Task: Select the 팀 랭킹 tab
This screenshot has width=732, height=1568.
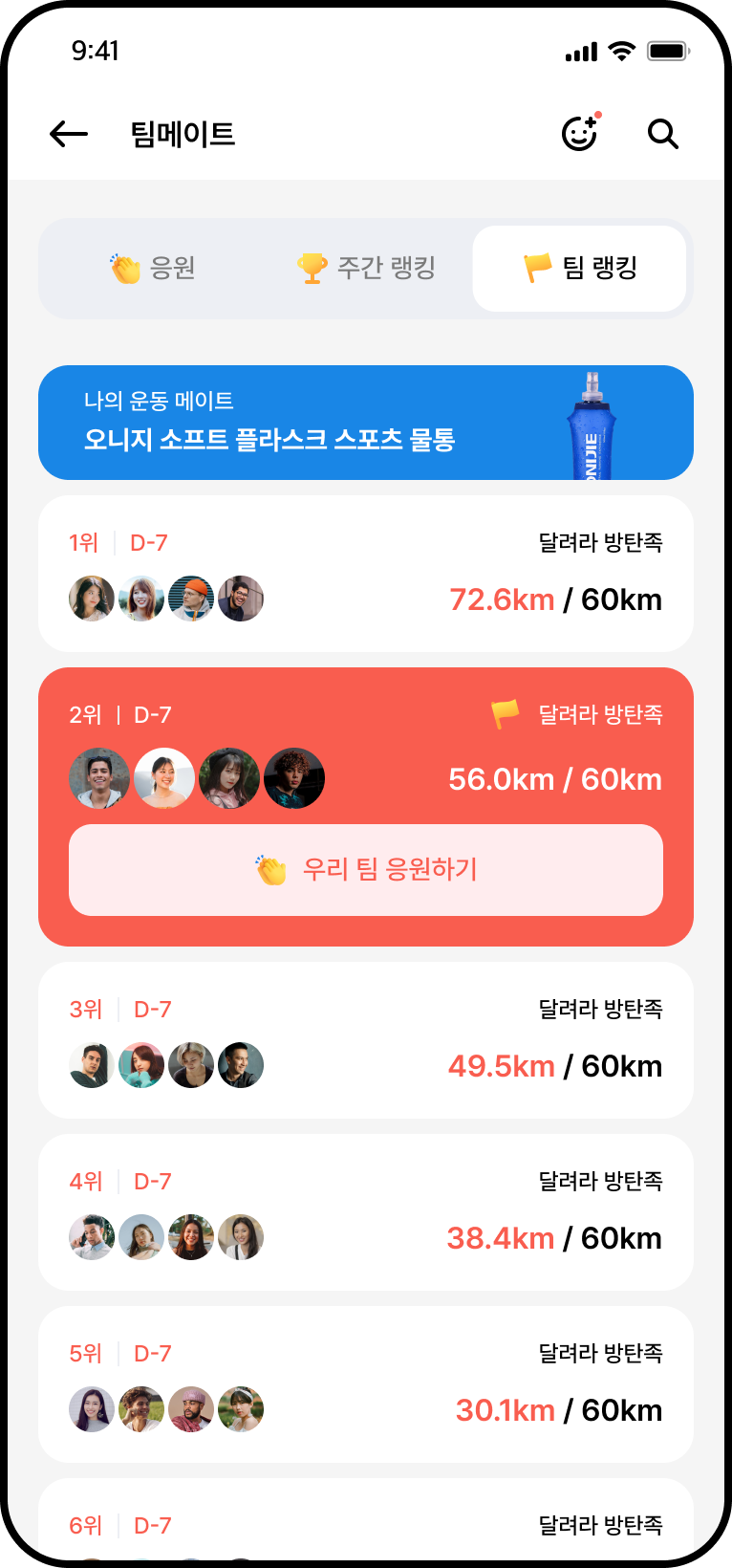Action: (580, 268)
